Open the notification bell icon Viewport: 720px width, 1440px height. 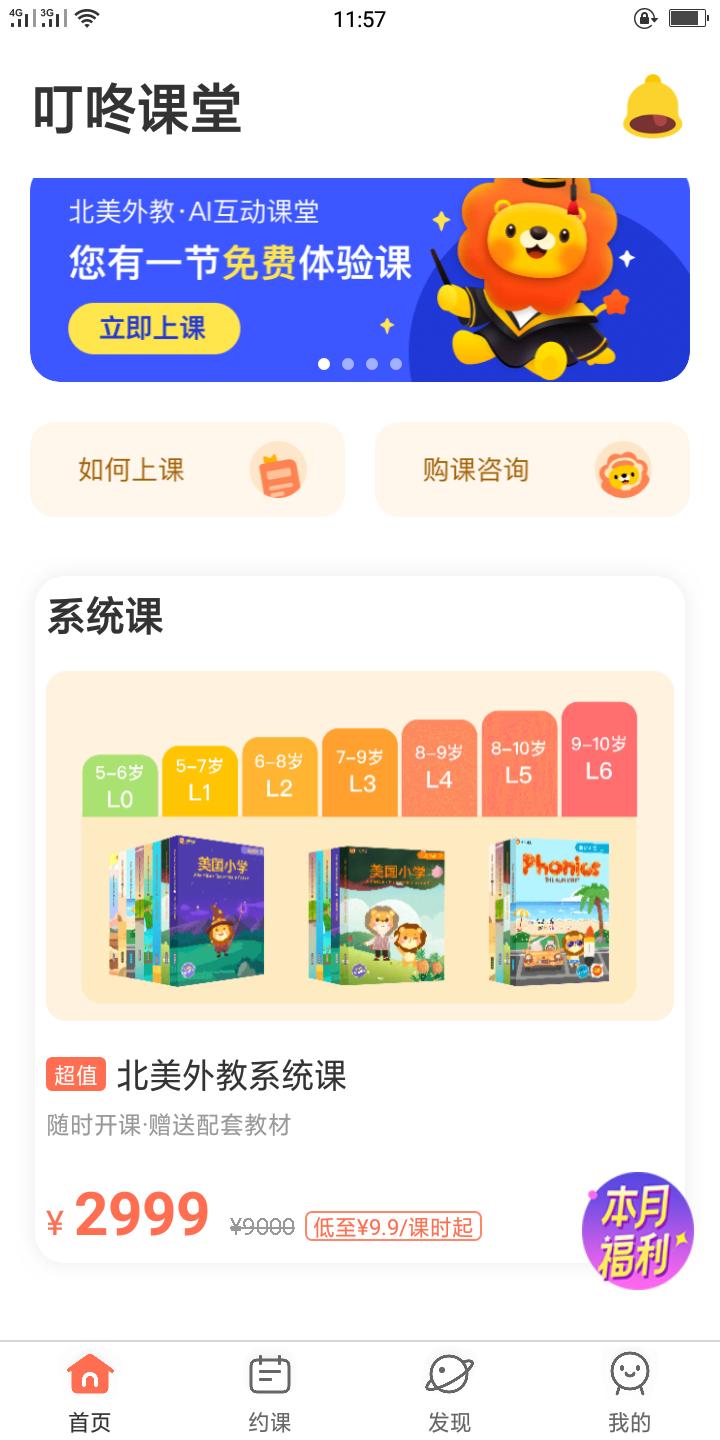tap(653, 107)
